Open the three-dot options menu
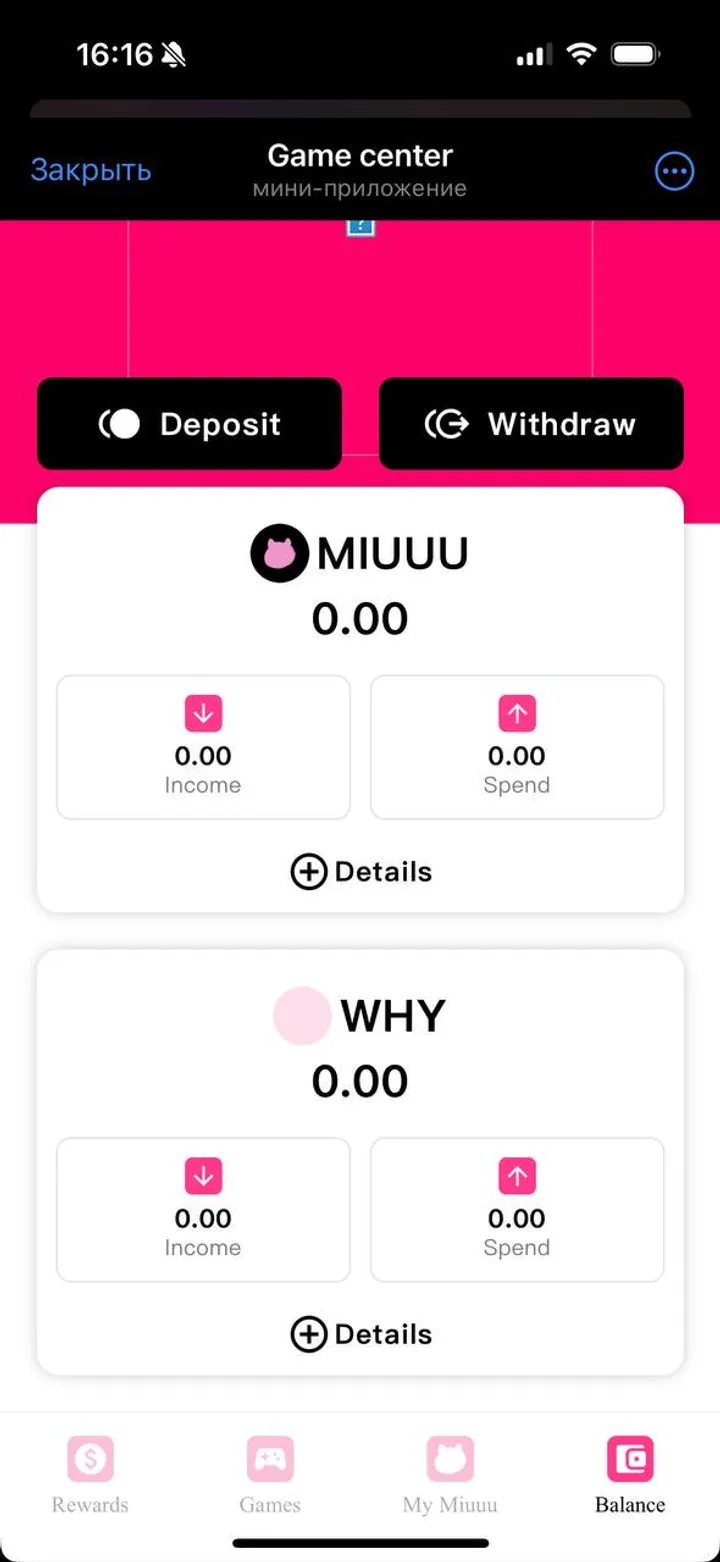 [674, 170]
